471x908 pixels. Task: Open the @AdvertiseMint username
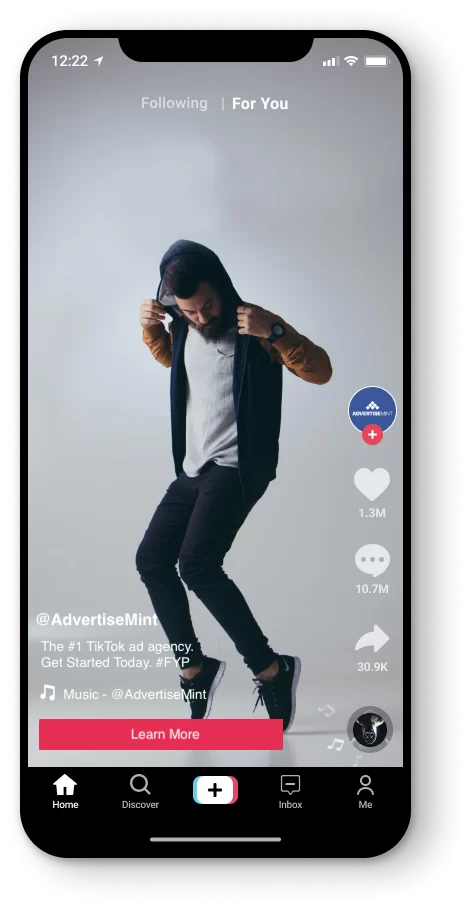click(97, 620)
